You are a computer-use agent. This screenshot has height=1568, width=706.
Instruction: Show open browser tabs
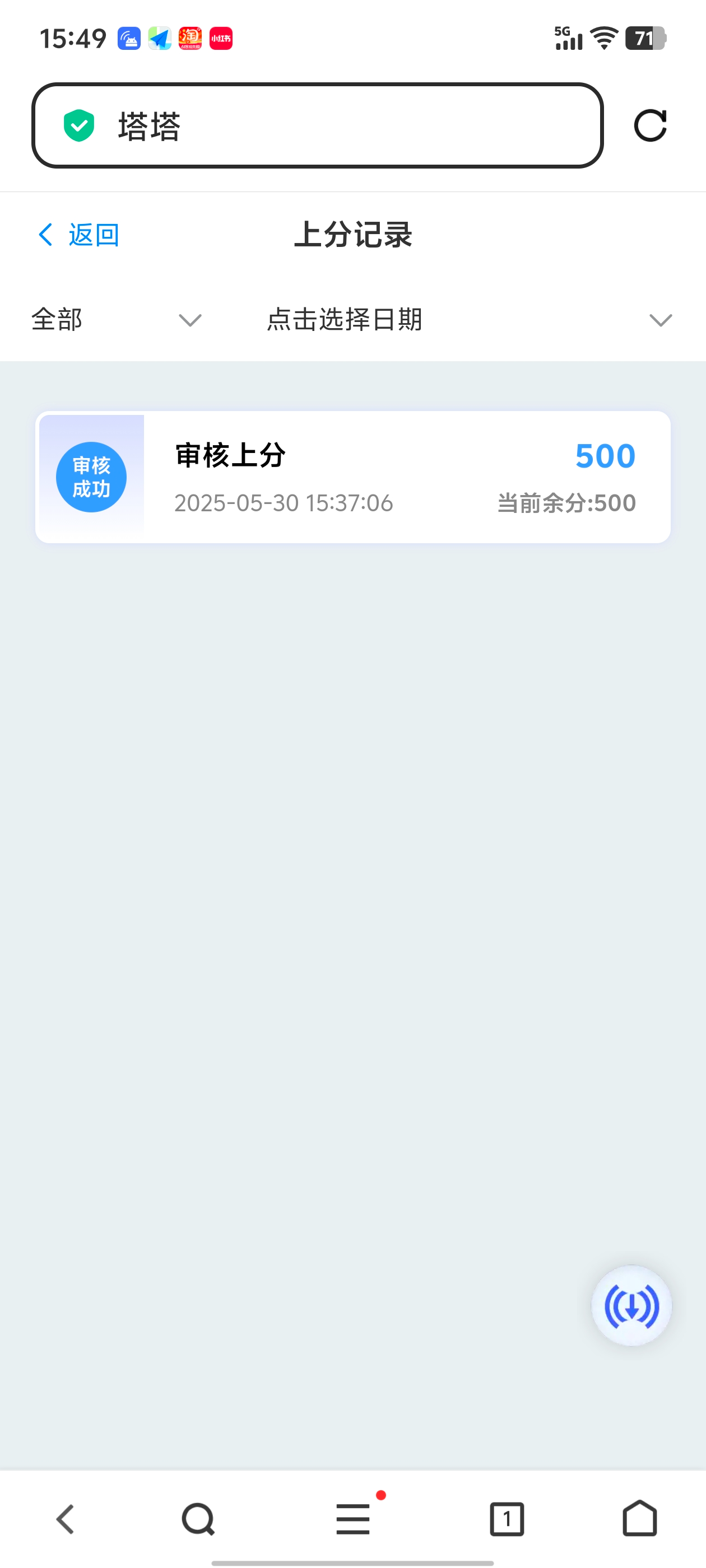click(507, 1519)
